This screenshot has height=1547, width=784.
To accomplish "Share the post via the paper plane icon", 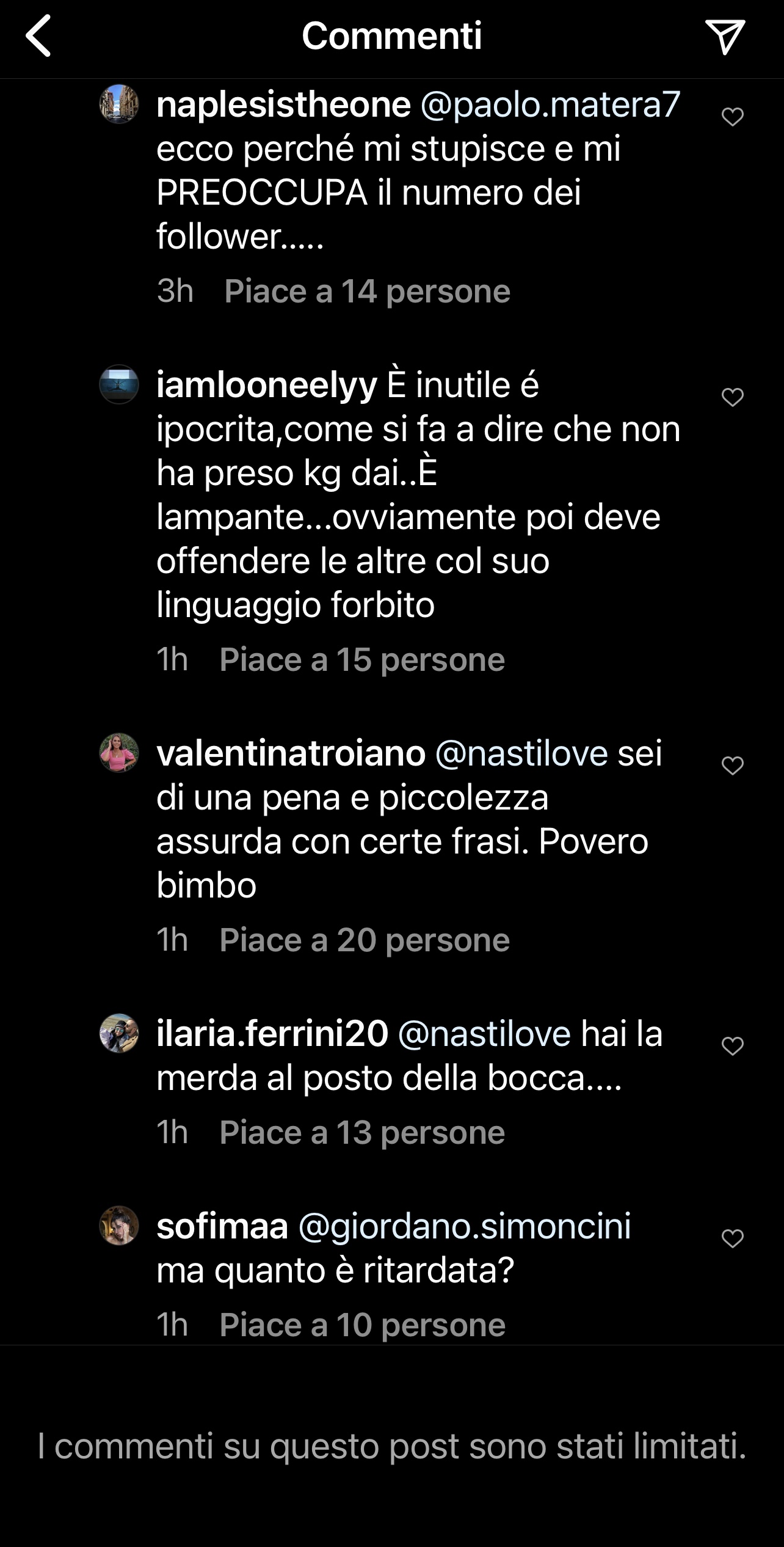I will coord(725,37).
